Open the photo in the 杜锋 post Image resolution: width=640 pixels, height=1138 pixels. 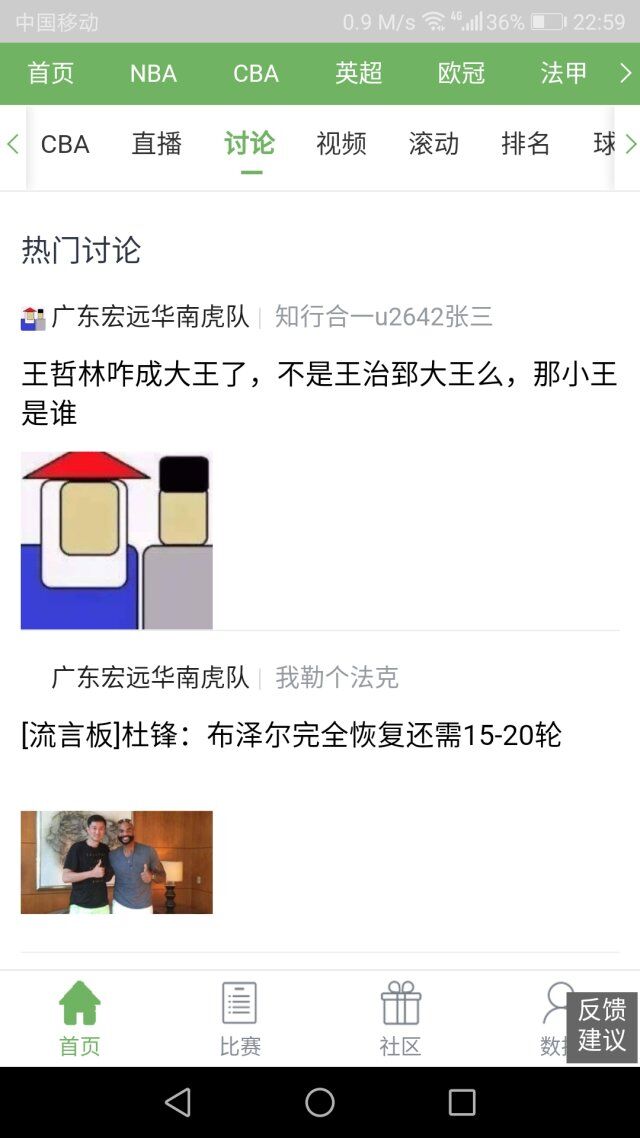point(117,862)
